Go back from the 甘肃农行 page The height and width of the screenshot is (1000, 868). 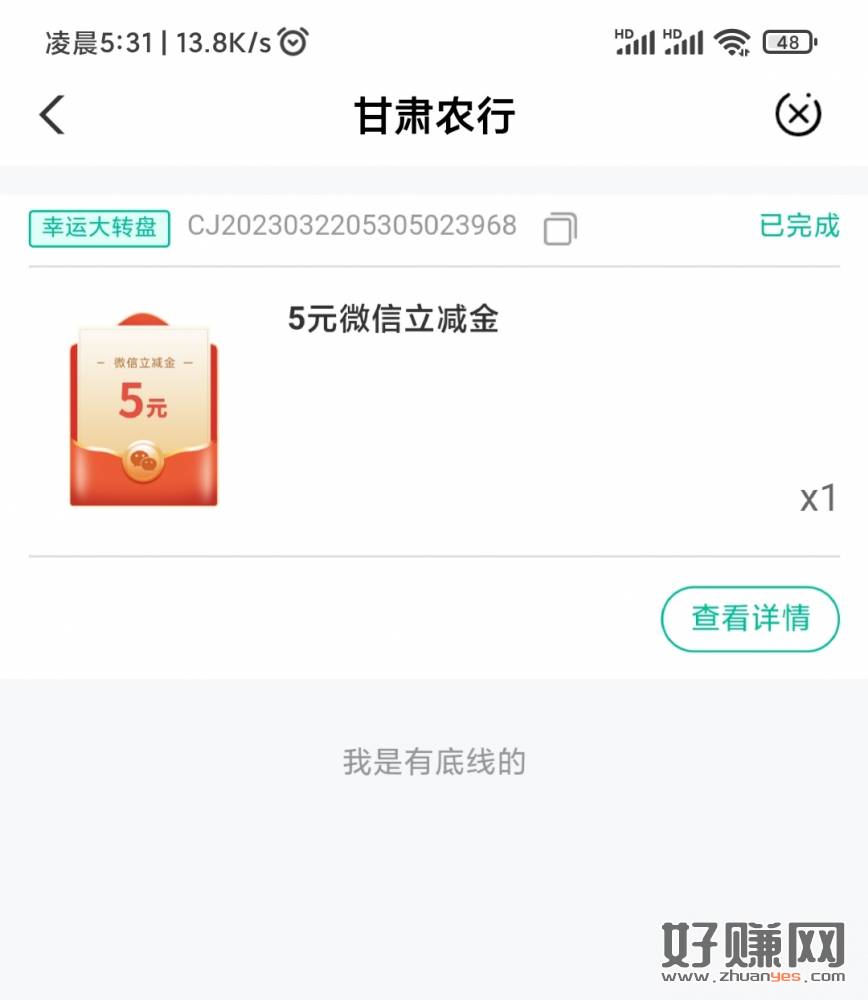click(52, 115)
